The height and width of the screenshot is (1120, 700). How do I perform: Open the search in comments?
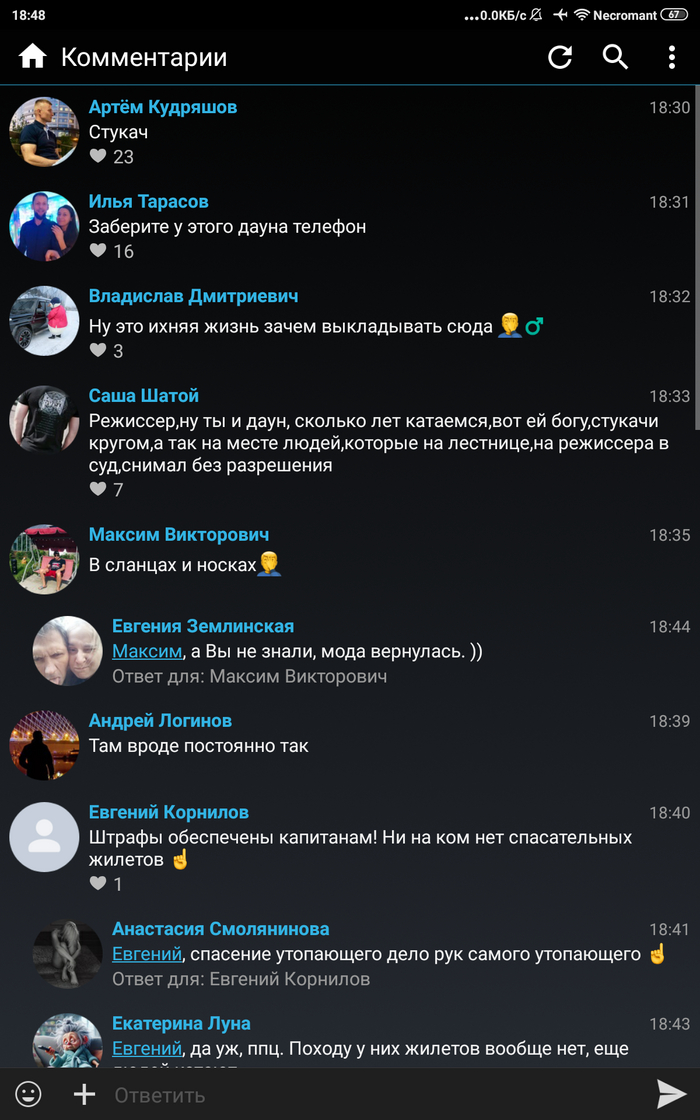click(615, 57)
